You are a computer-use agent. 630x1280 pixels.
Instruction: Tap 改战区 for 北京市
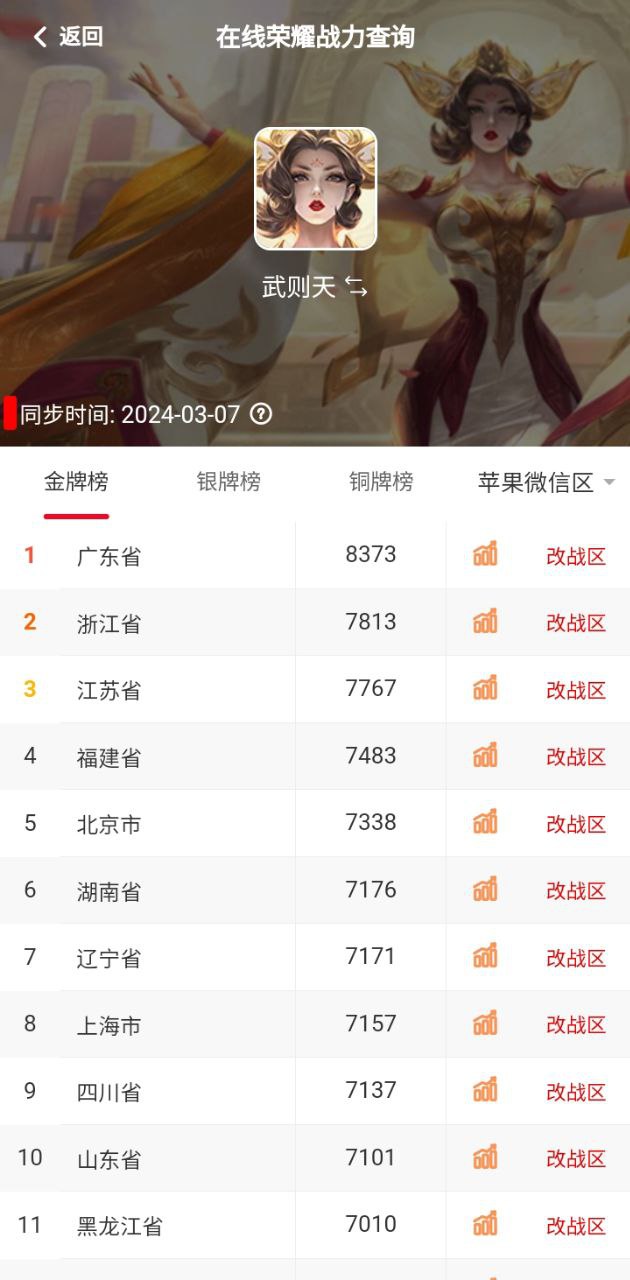(x=576, y=824)
